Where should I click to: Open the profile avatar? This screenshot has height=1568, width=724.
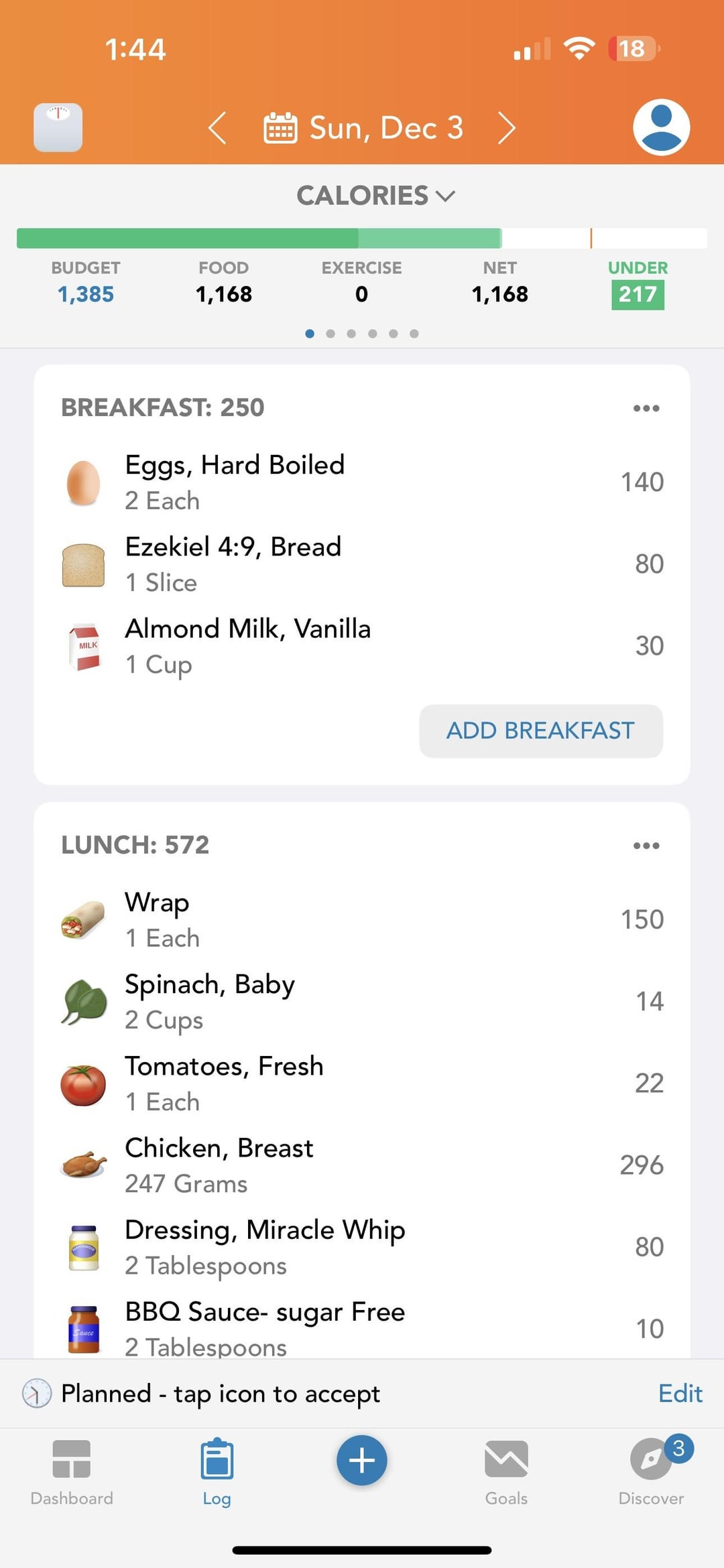(661, 127)
